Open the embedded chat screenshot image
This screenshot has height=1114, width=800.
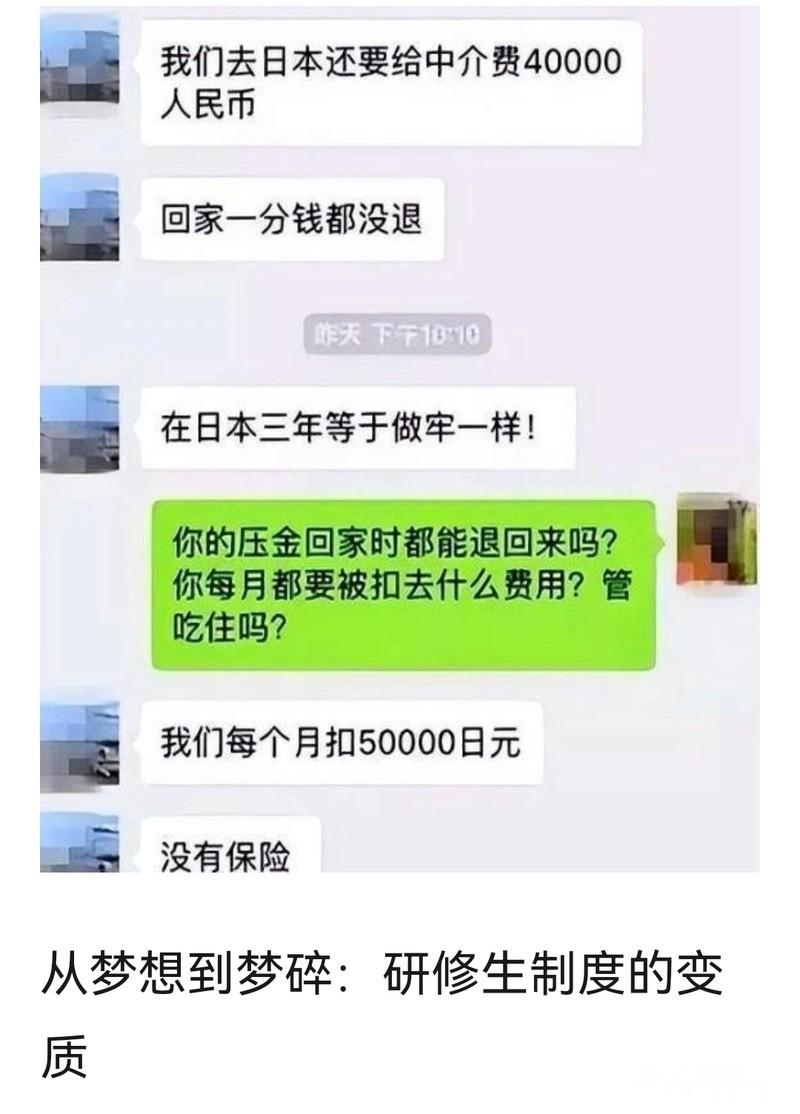399,439
